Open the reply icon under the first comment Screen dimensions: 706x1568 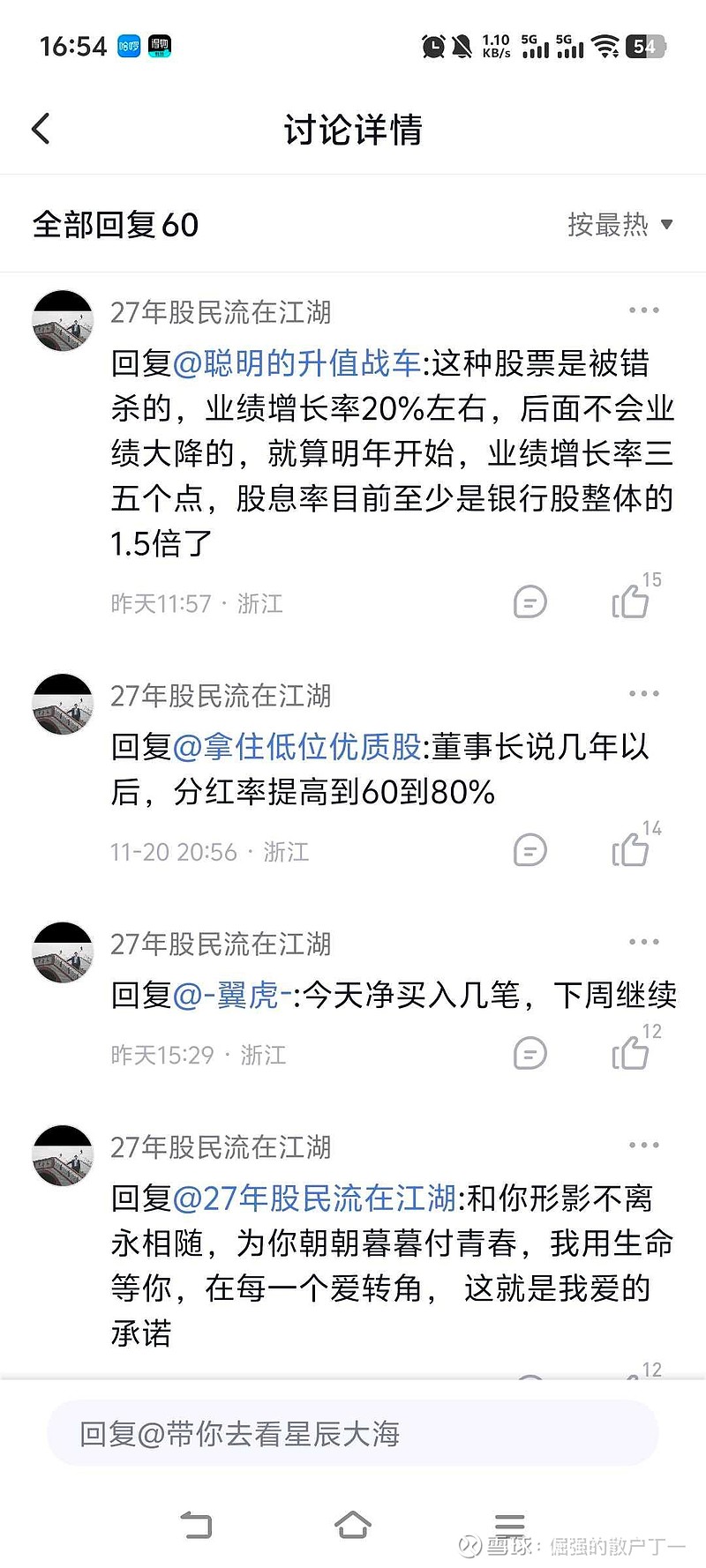529,602
